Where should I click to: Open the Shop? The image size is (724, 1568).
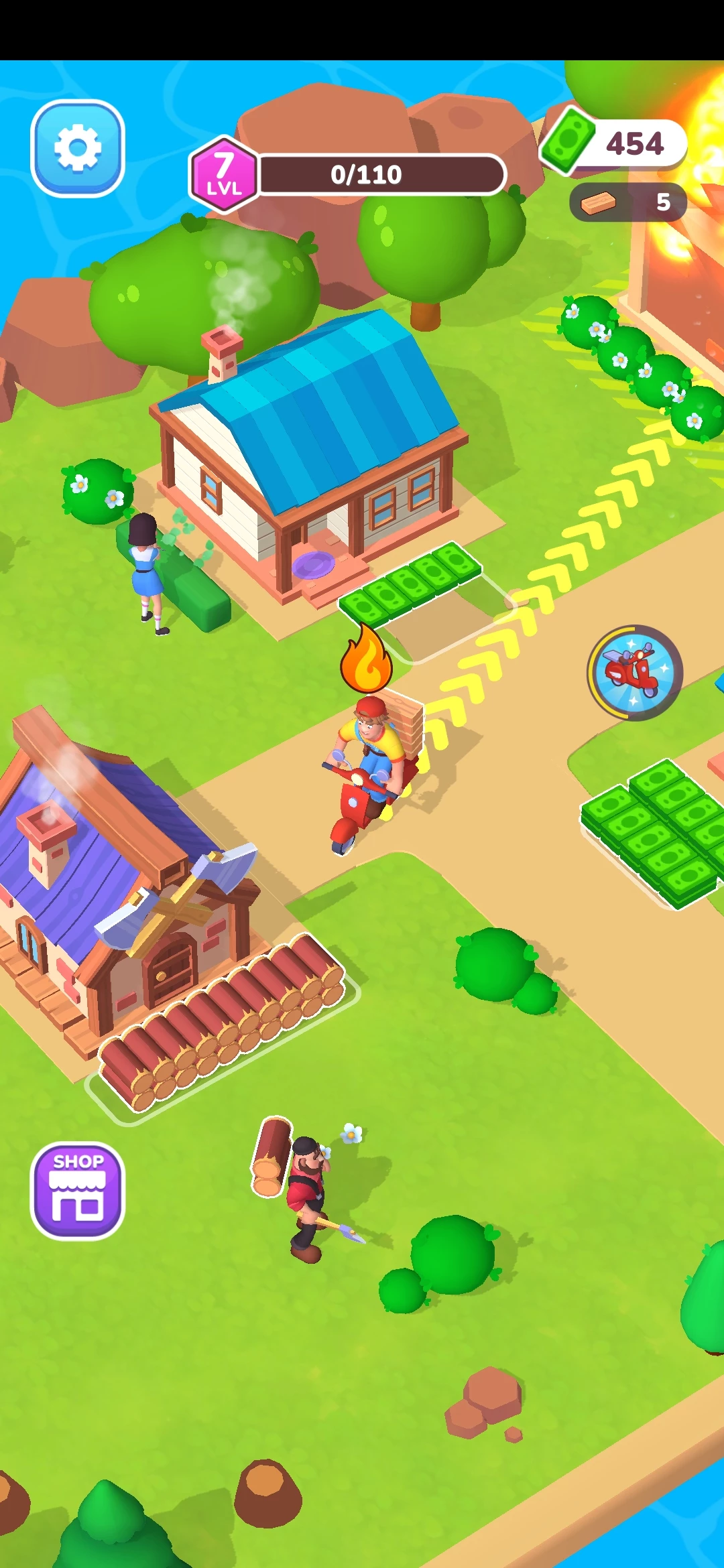tap(78, 1191)
